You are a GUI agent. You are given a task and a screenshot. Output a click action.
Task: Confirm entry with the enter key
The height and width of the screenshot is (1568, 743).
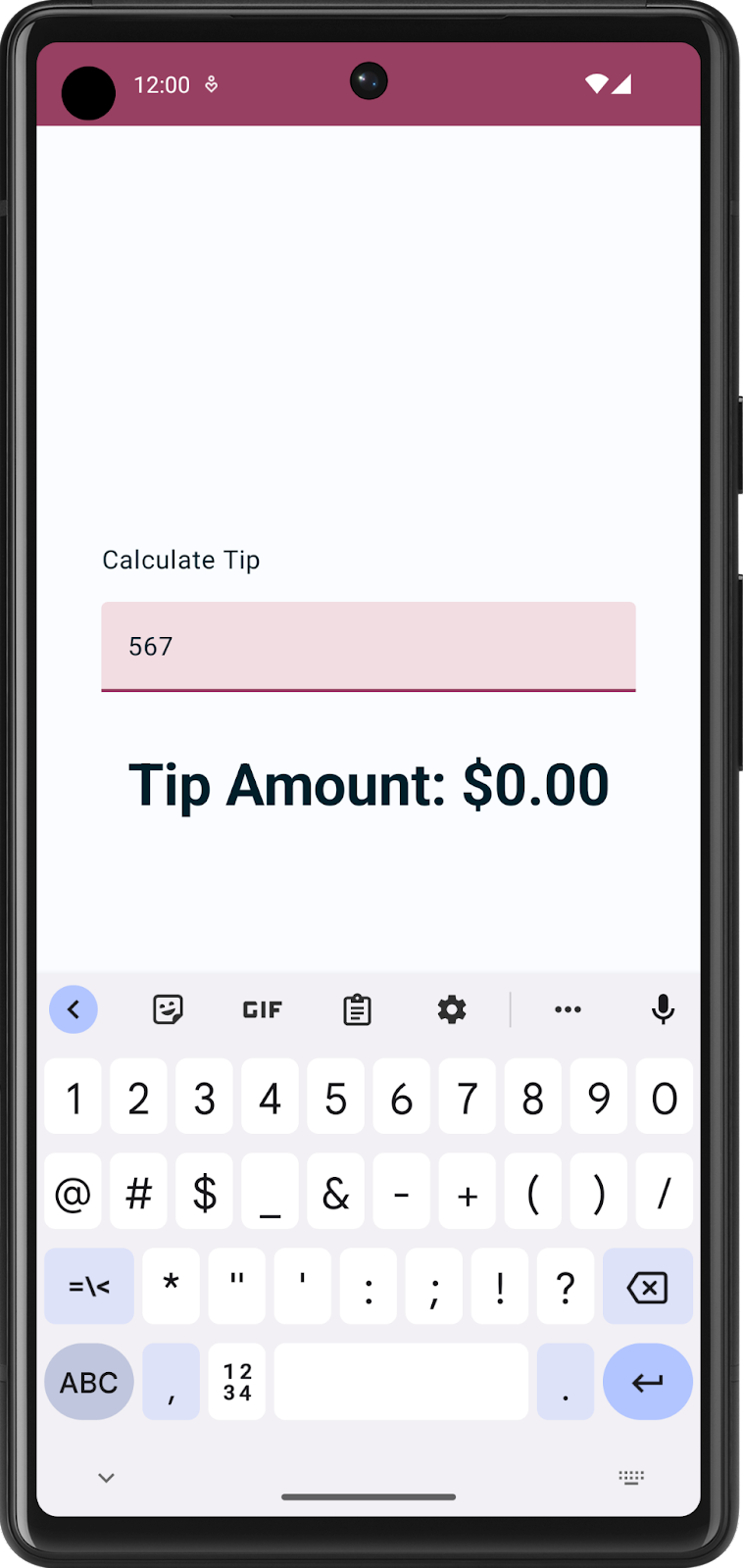[x=647, y=1382]
